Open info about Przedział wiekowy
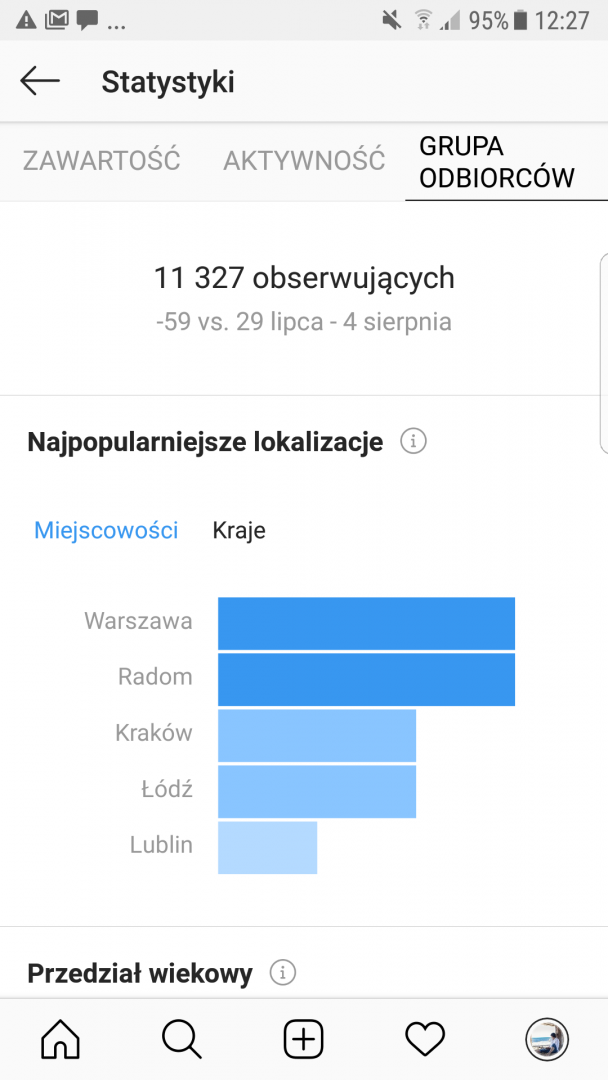The width and height of the screenshot is (608, 1080). [x=283, y=973]
